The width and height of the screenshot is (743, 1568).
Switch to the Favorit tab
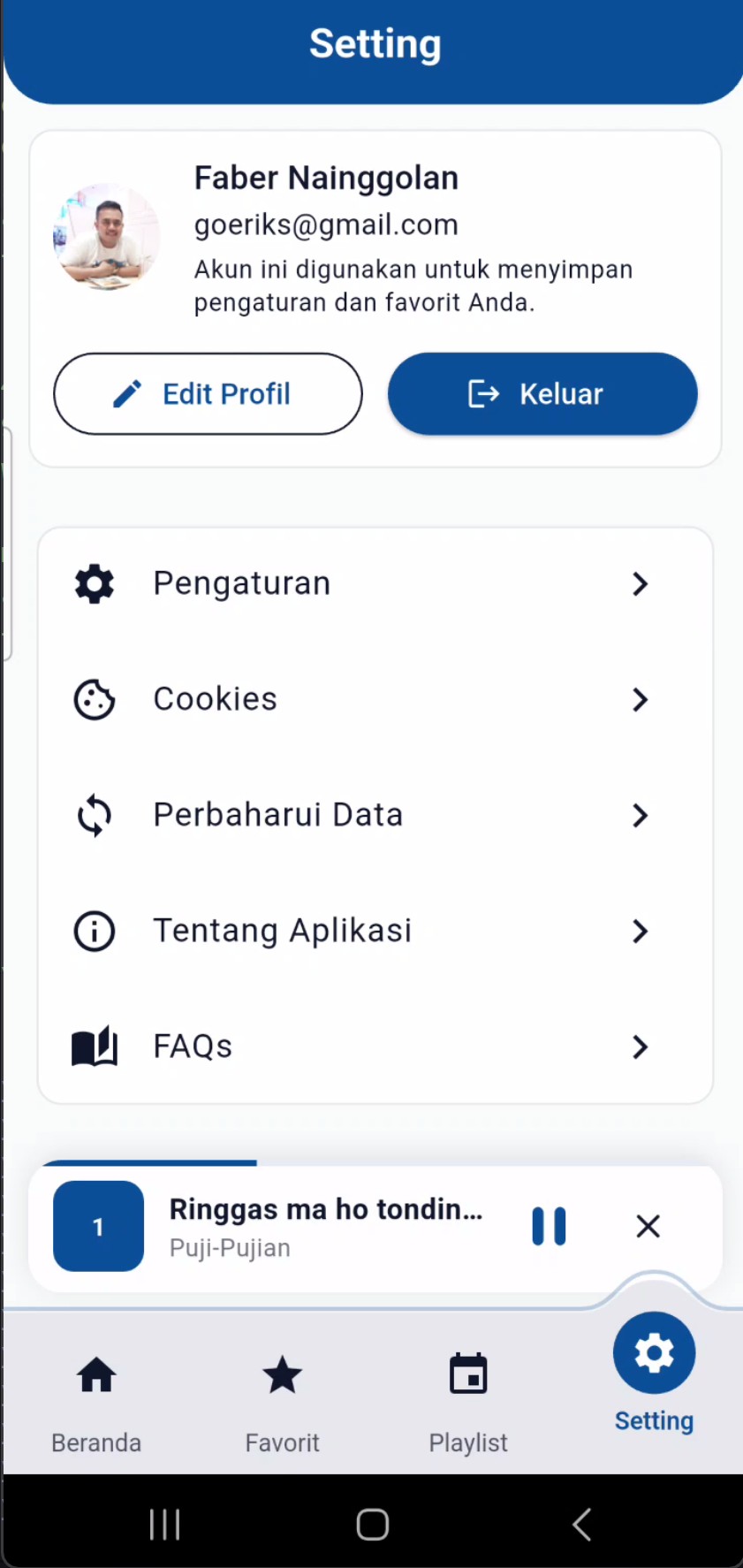(282, 1405)
